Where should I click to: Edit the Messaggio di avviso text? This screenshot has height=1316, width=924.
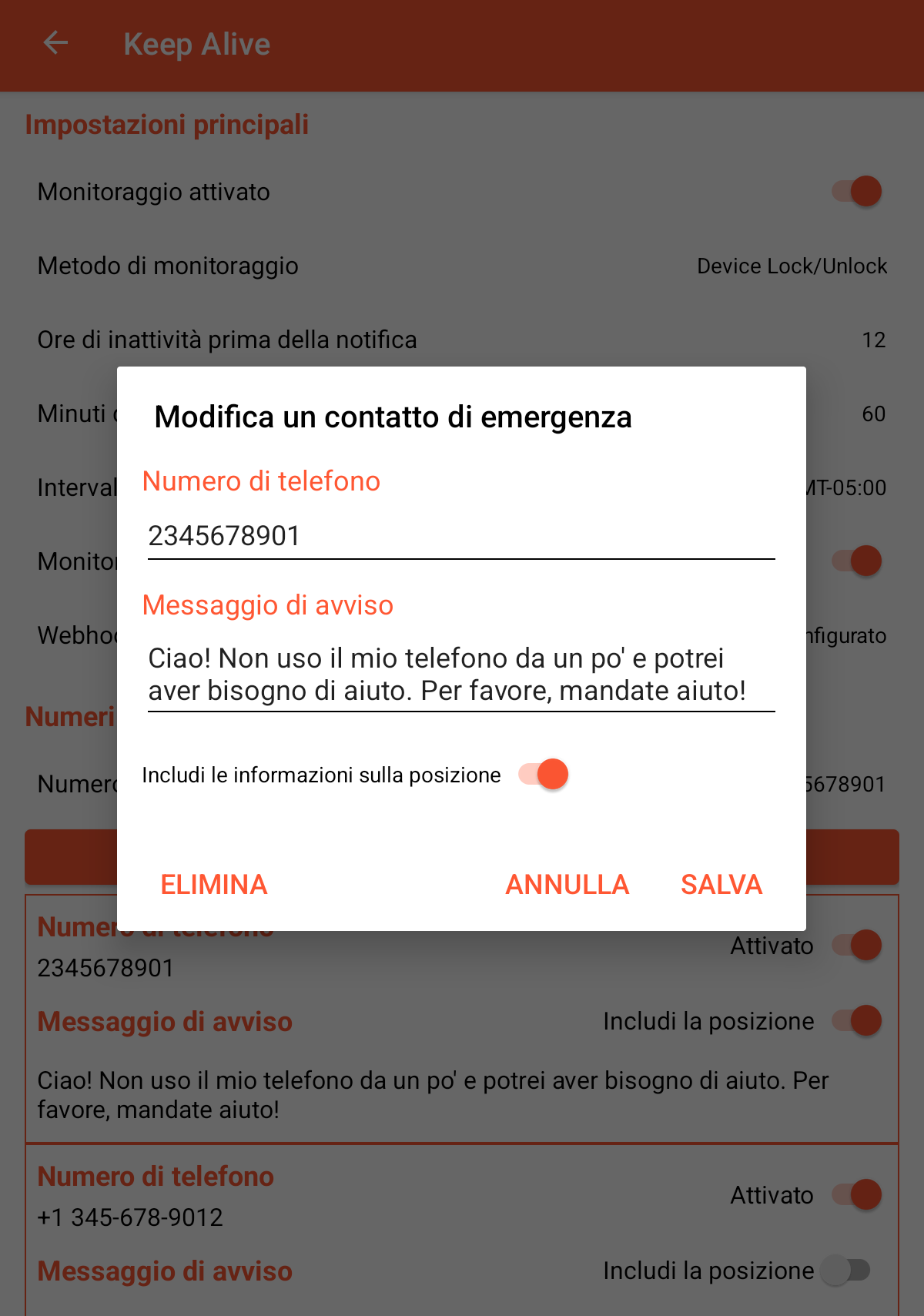[x=460, y=675]
